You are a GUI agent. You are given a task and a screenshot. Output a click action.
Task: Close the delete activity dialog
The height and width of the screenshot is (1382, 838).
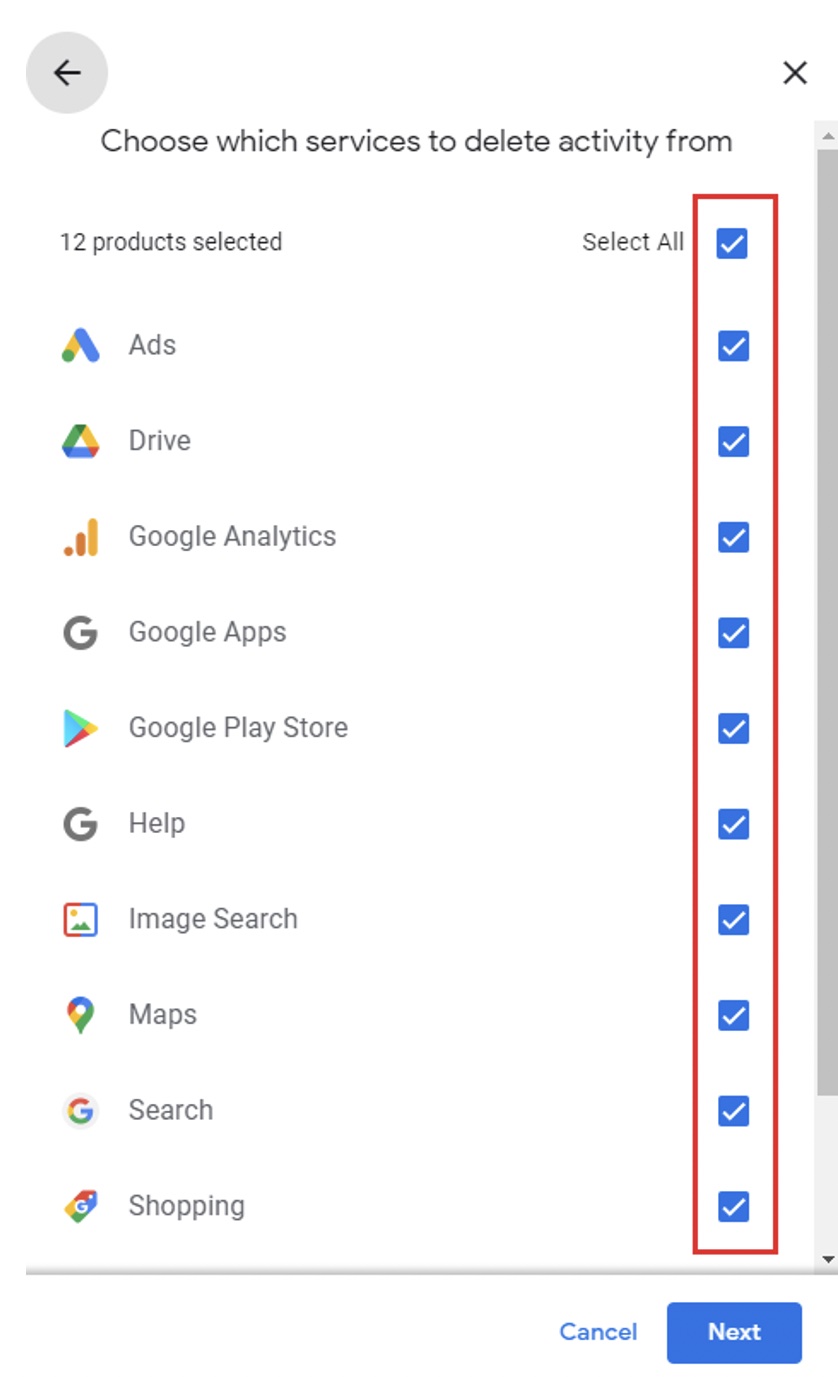coord(794,73)
